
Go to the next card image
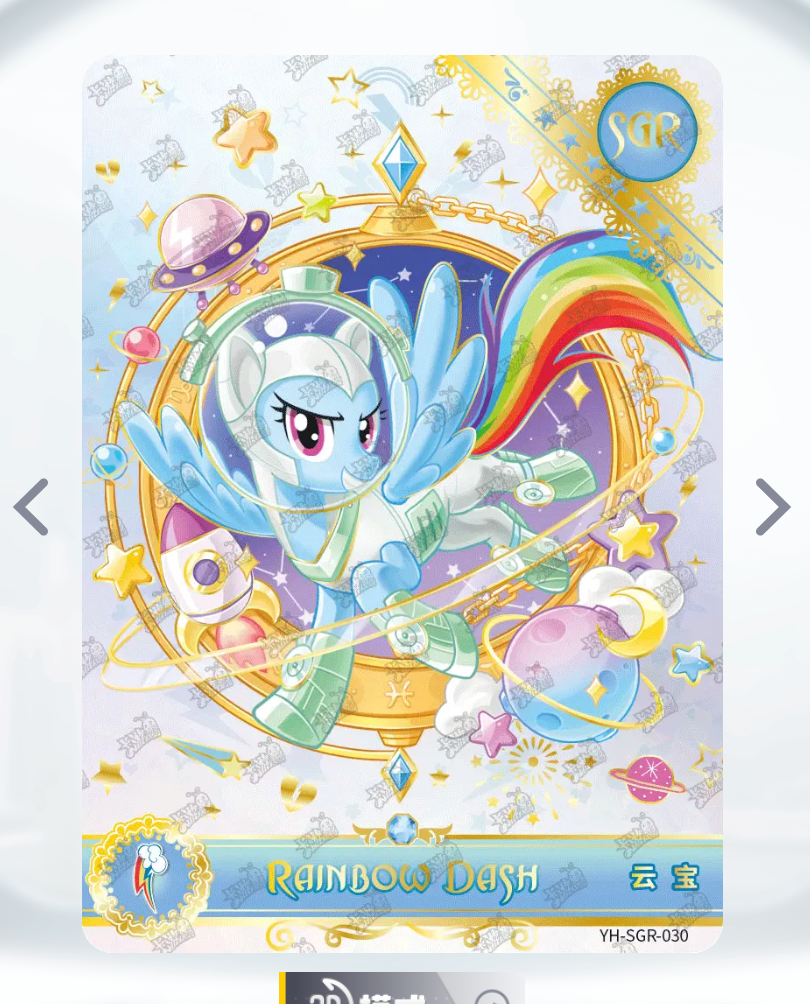tap(772, 507)
